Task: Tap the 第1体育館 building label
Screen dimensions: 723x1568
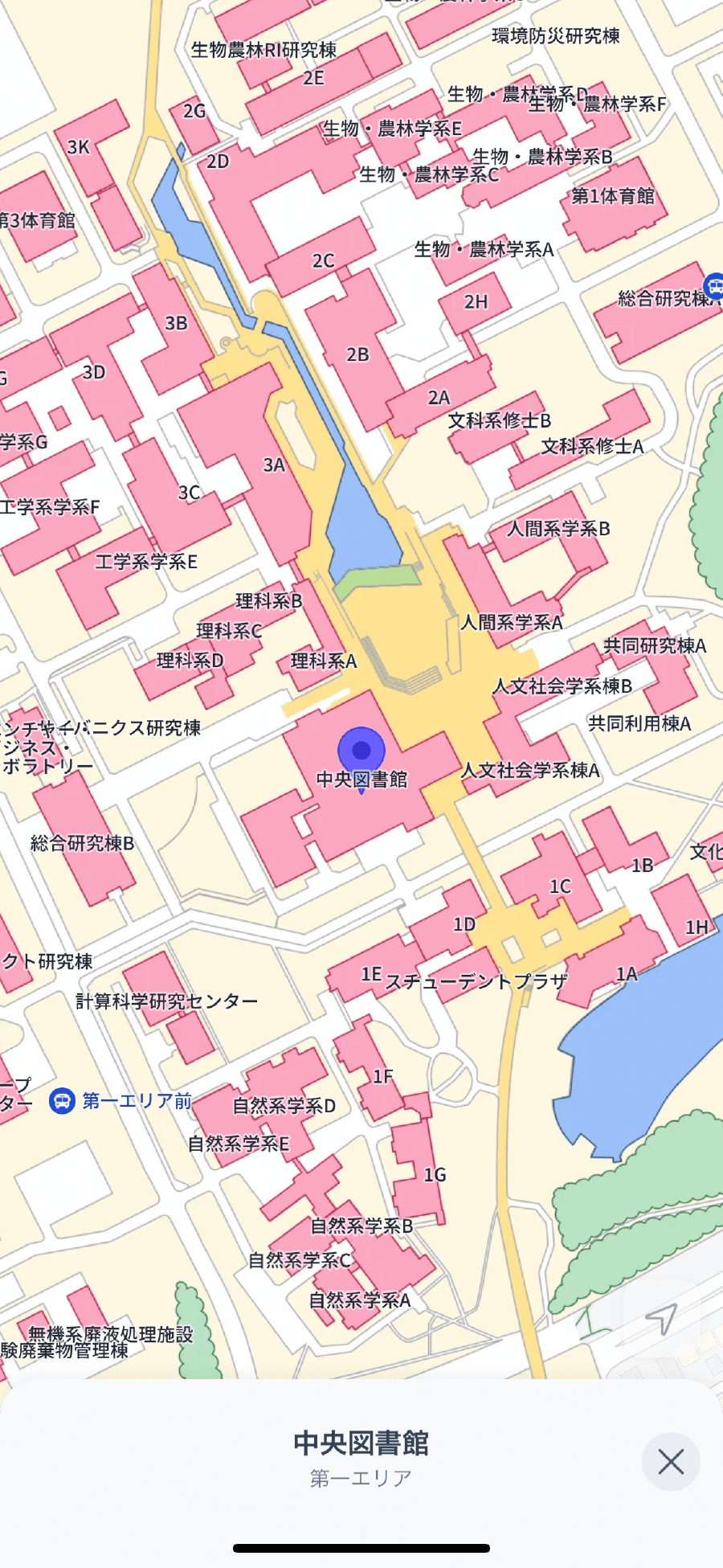Action: 614,195
